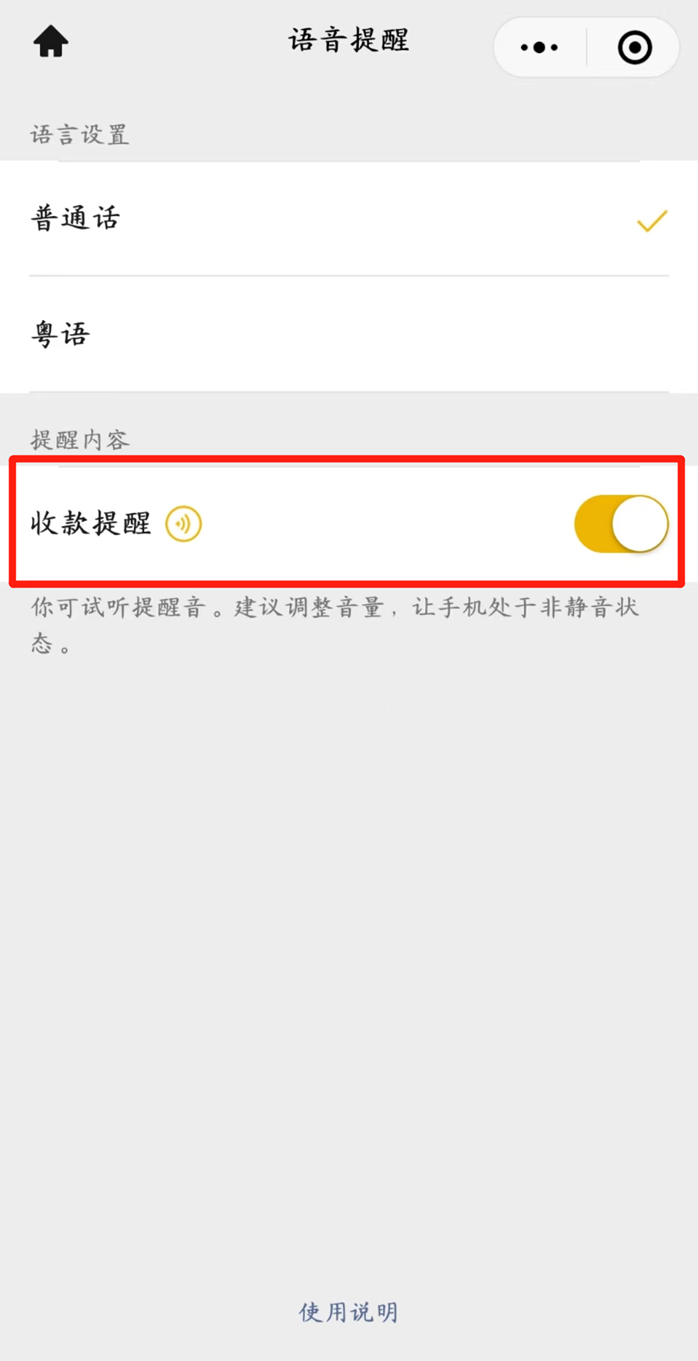
Task: Close the mini program via circle icon
Action: coord(635,47)
